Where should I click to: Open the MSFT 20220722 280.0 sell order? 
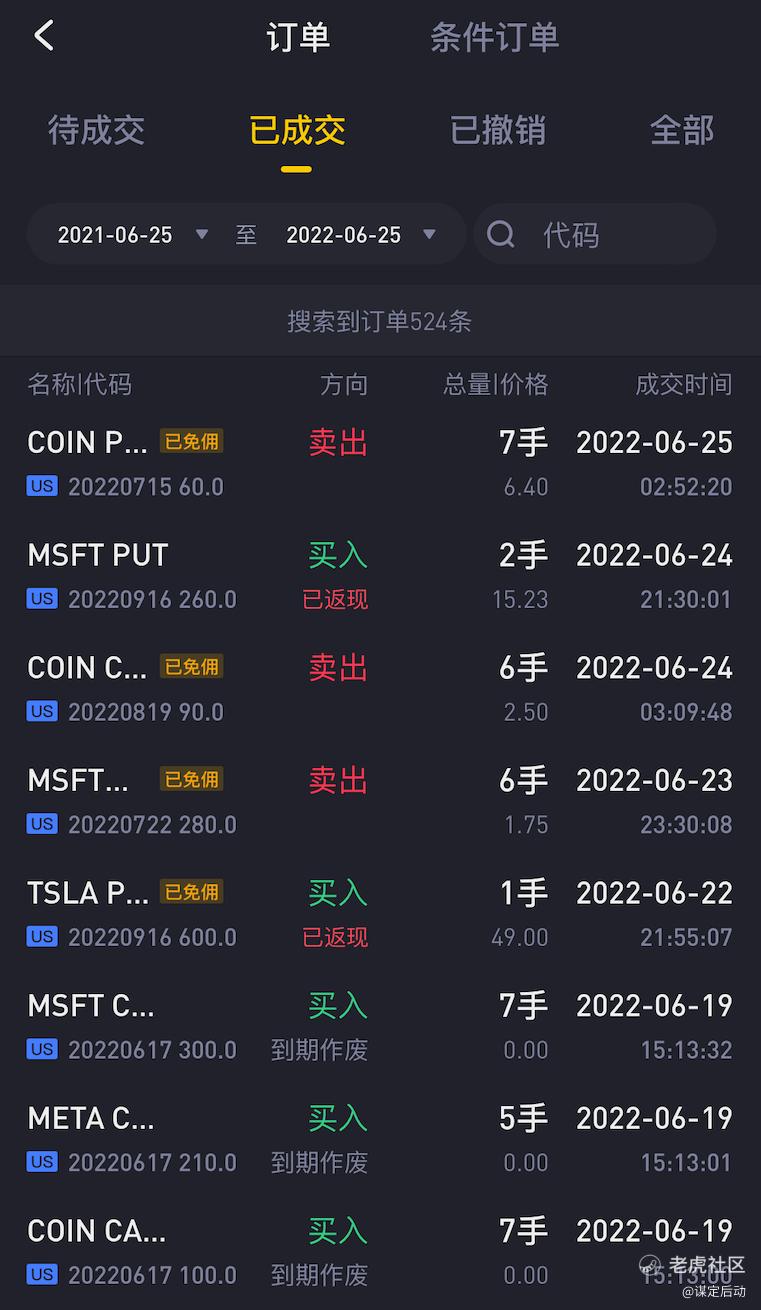click(380, 802)
